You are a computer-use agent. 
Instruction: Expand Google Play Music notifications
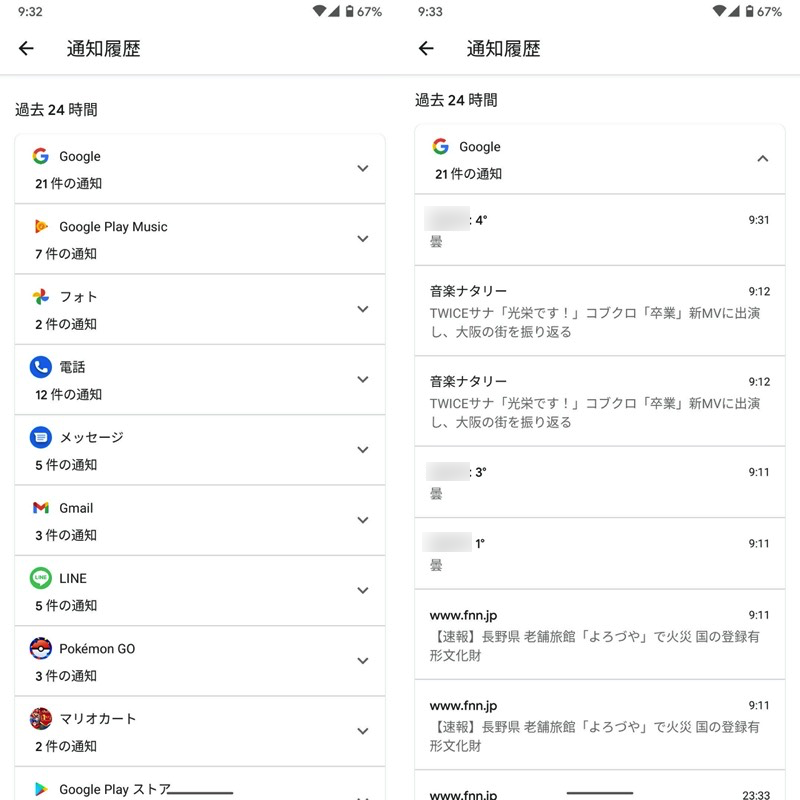point(362,239)
